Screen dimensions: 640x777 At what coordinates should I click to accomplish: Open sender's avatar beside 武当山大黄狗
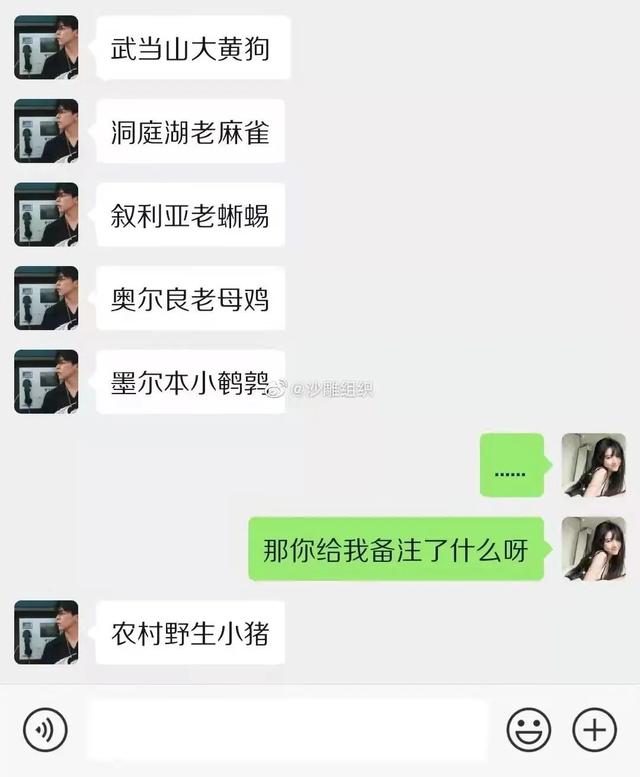click(46, 48)
